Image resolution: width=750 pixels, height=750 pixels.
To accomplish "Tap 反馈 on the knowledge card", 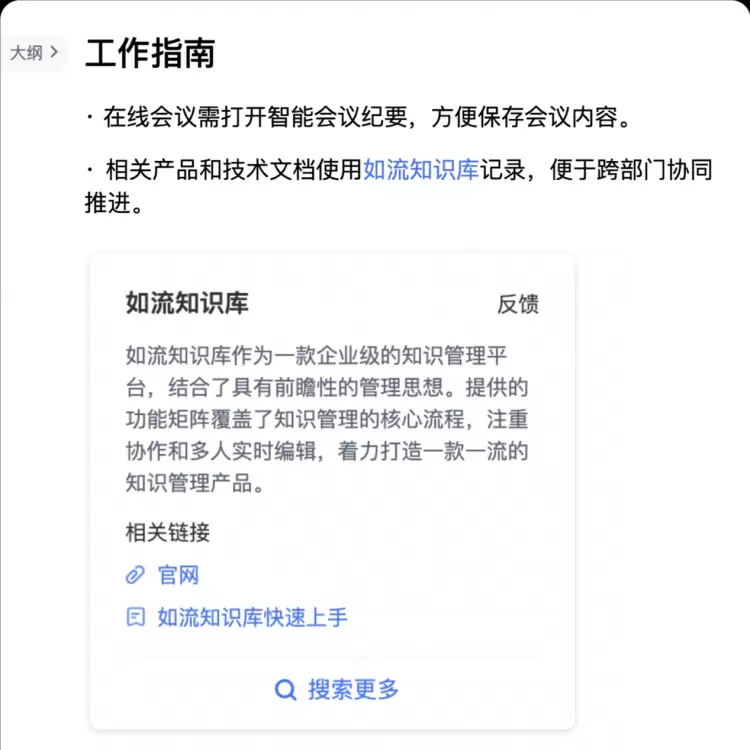I will [518, 305].
